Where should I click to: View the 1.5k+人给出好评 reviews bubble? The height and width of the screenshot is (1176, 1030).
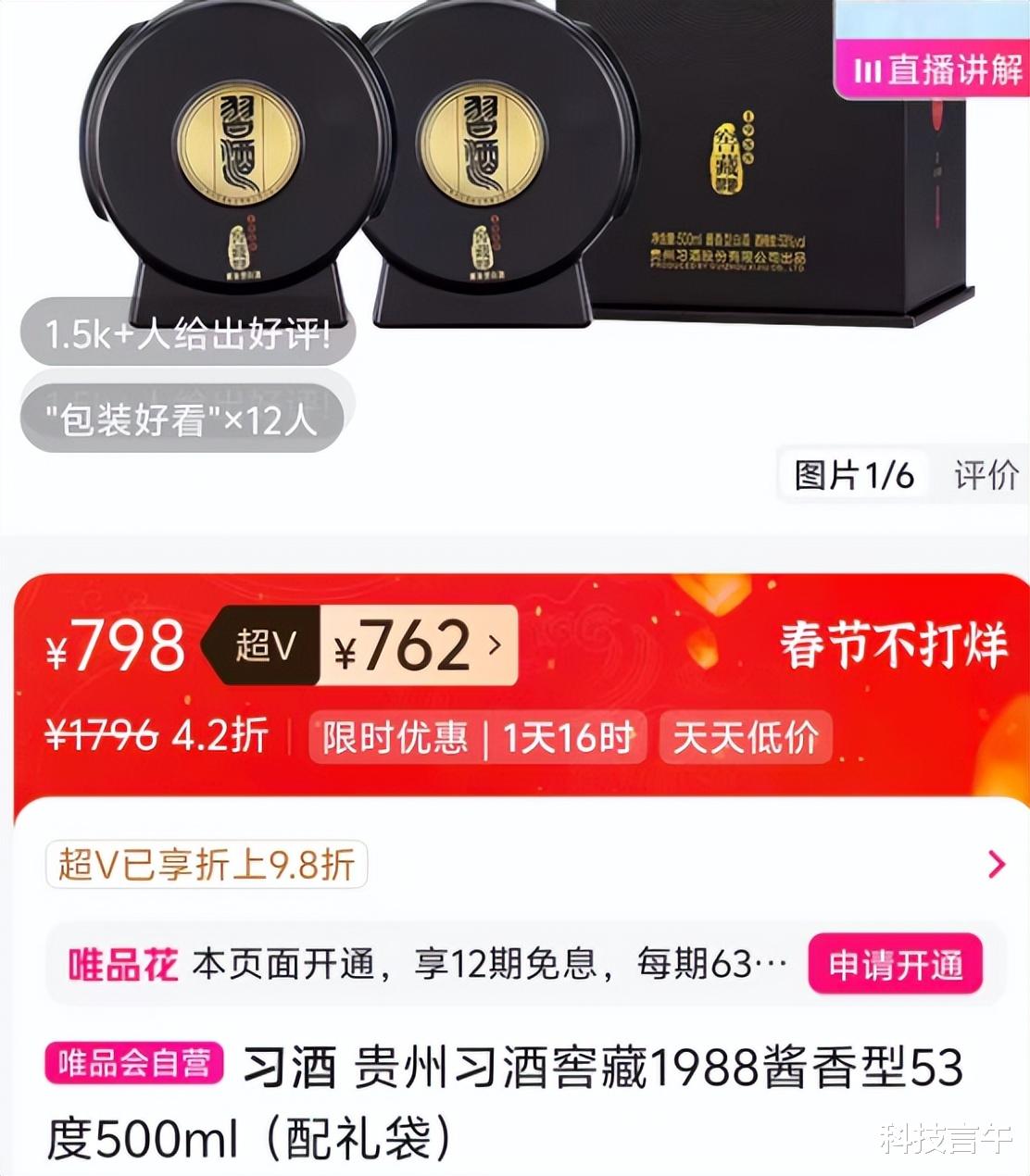click(187, 333)
